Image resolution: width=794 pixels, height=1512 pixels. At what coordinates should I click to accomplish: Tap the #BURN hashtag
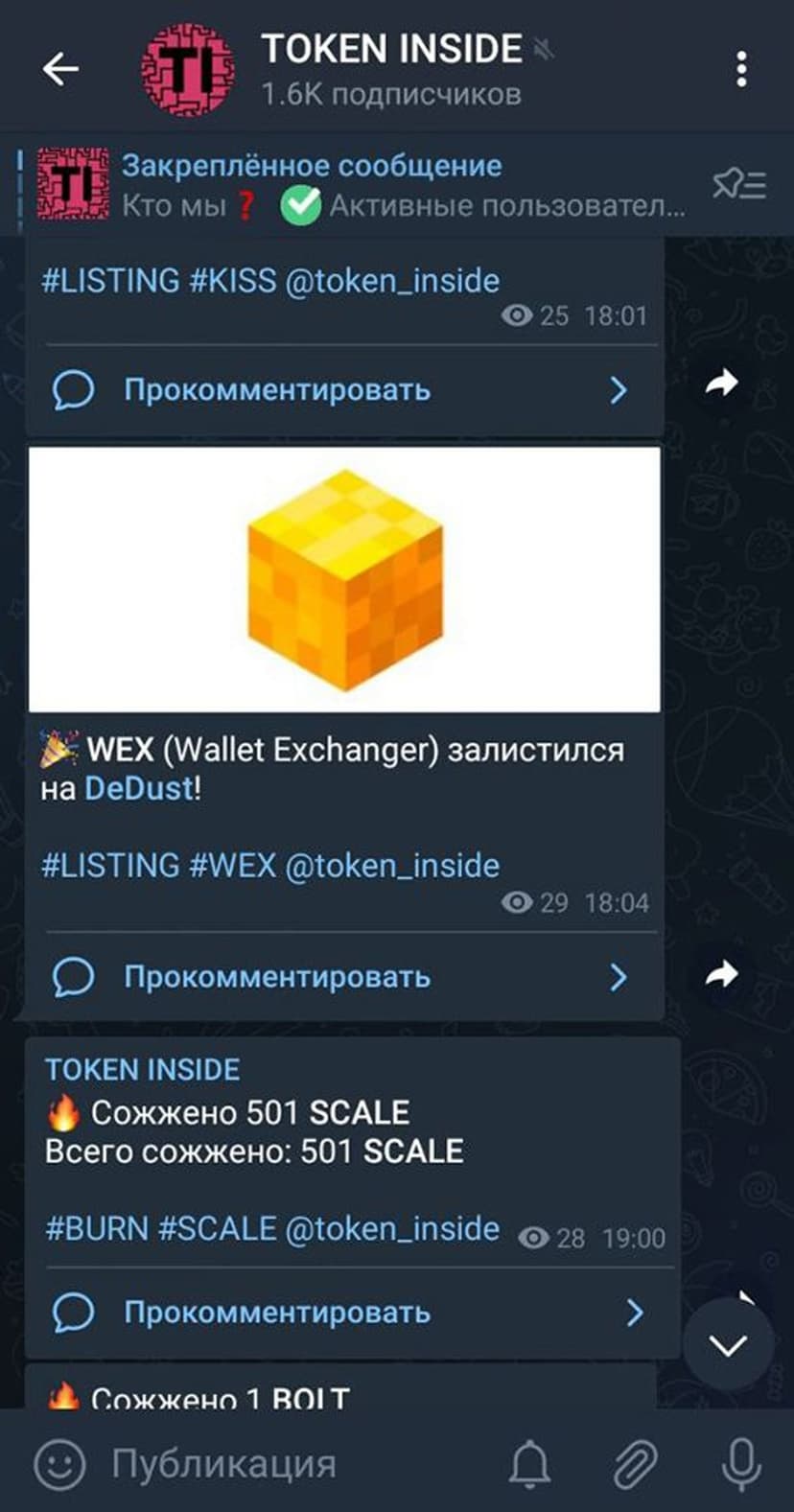(97, 1229)
